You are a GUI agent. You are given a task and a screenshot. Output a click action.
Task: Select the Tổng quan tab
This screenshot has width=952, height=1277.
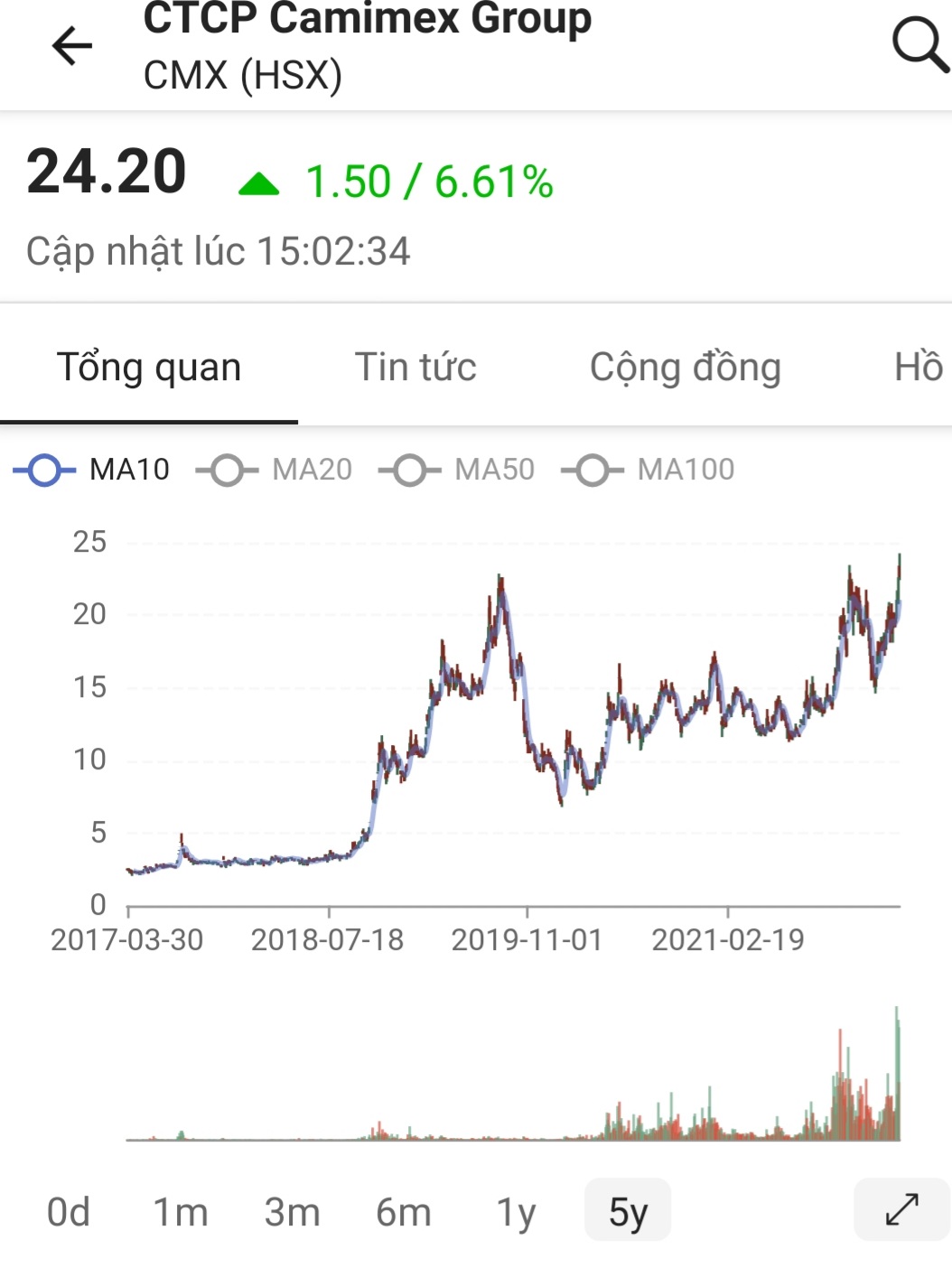(x=149, y=368)
